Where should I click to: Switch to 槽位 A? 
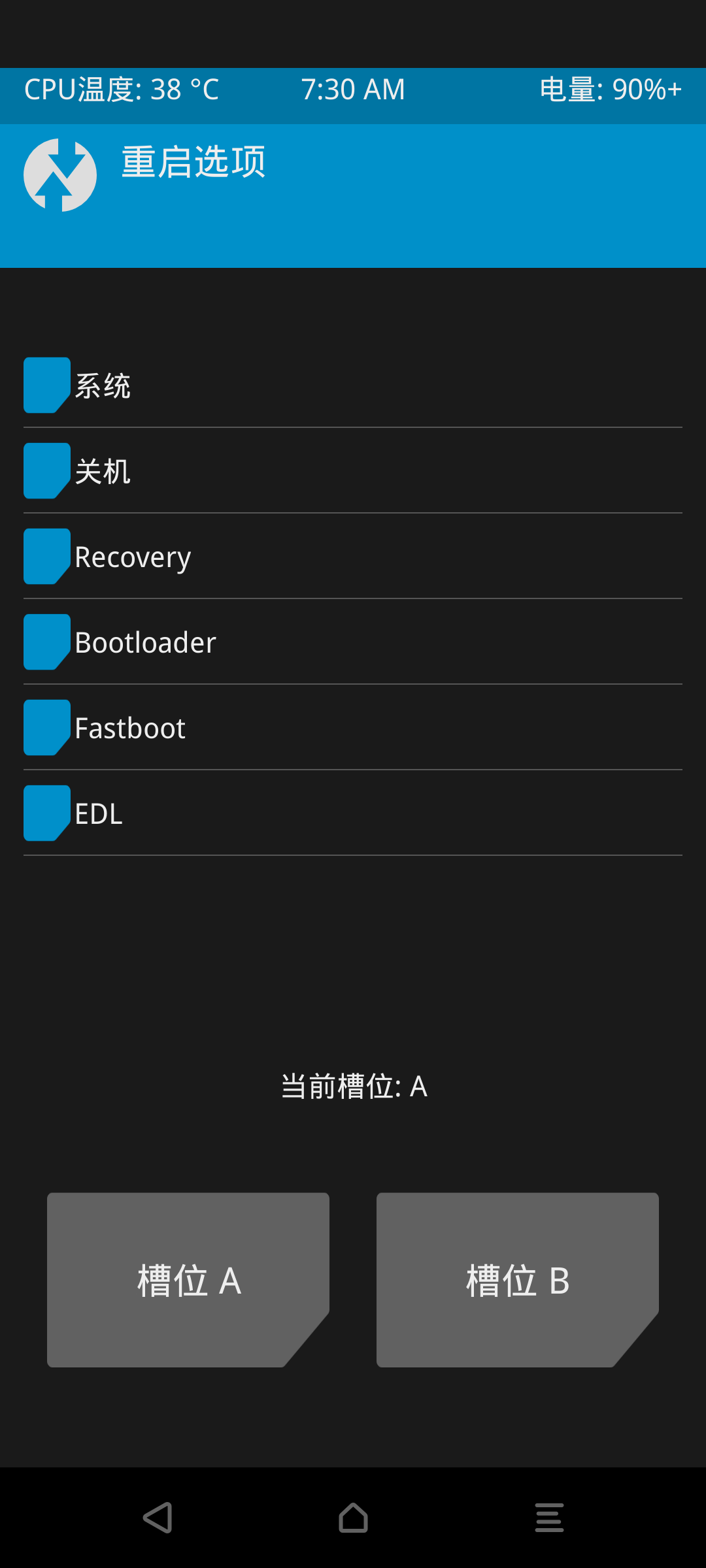(188, 1280)
